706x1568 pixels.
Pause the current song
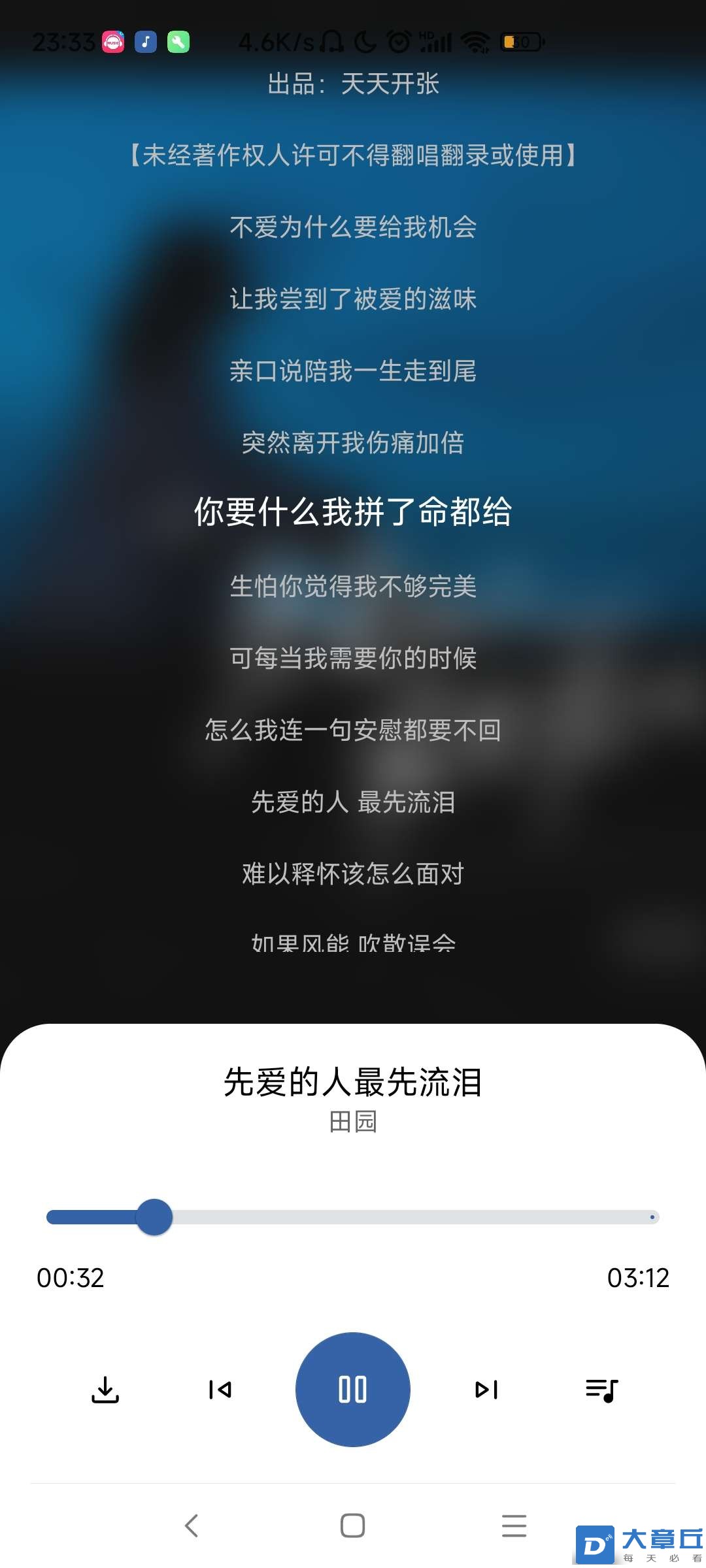click(352, 1389)
